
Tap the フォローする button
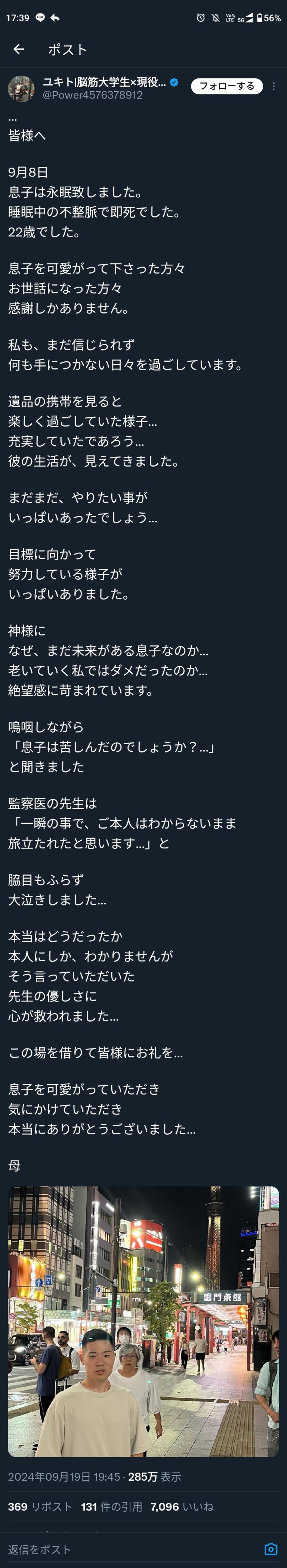click(x=227, y=86)
